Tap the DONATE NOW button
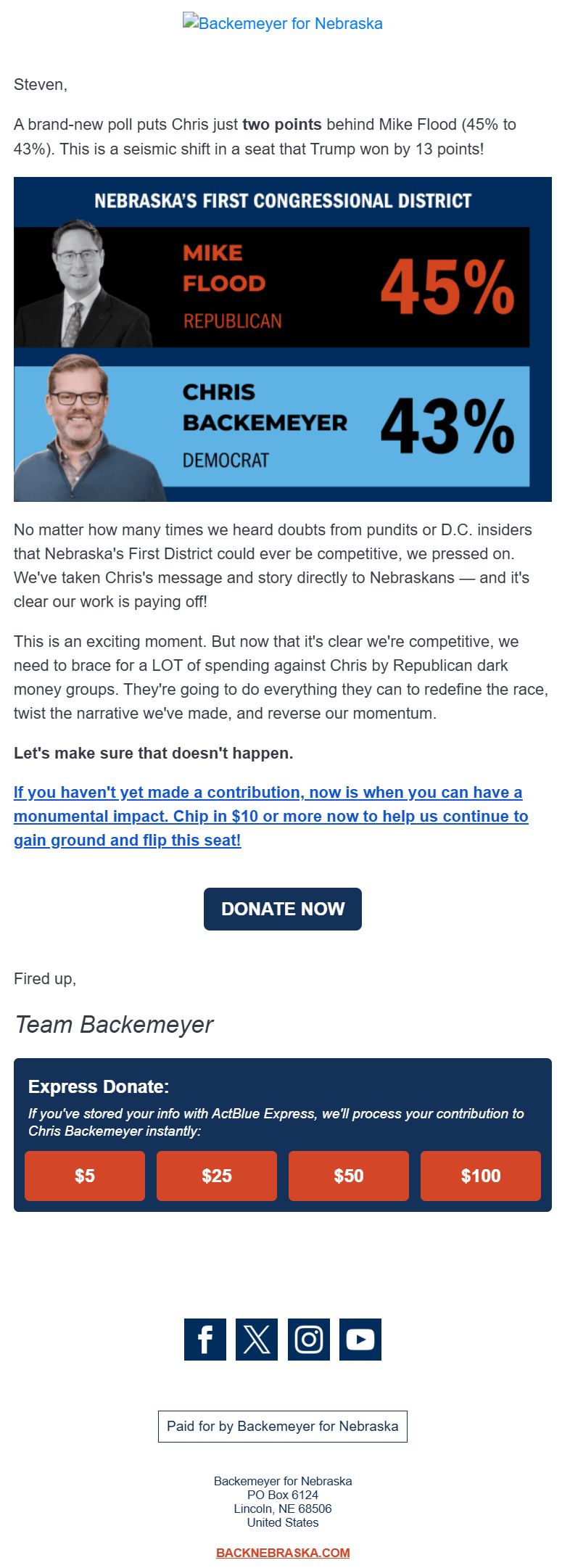This screenshot has height=1568, width=570. click(x=283, y=909)
